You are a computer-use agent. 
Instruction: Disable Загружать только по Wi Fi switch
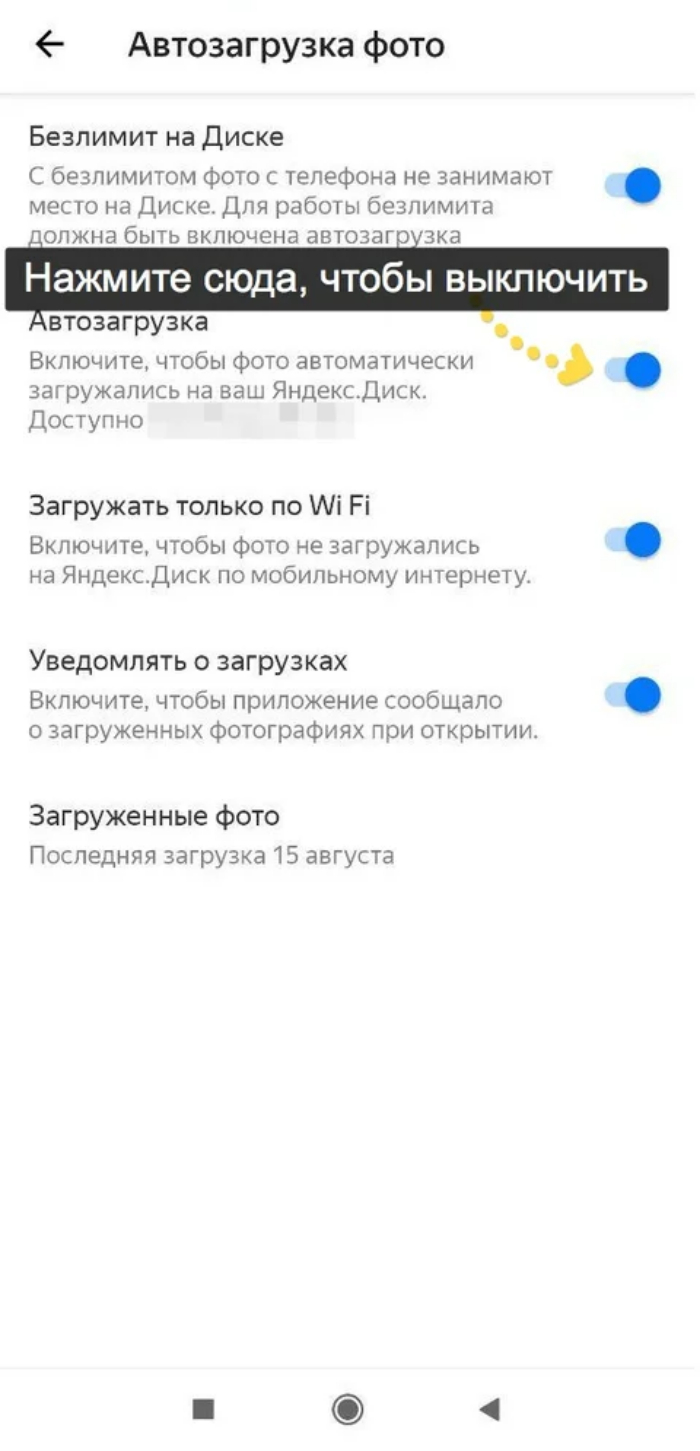633,540
